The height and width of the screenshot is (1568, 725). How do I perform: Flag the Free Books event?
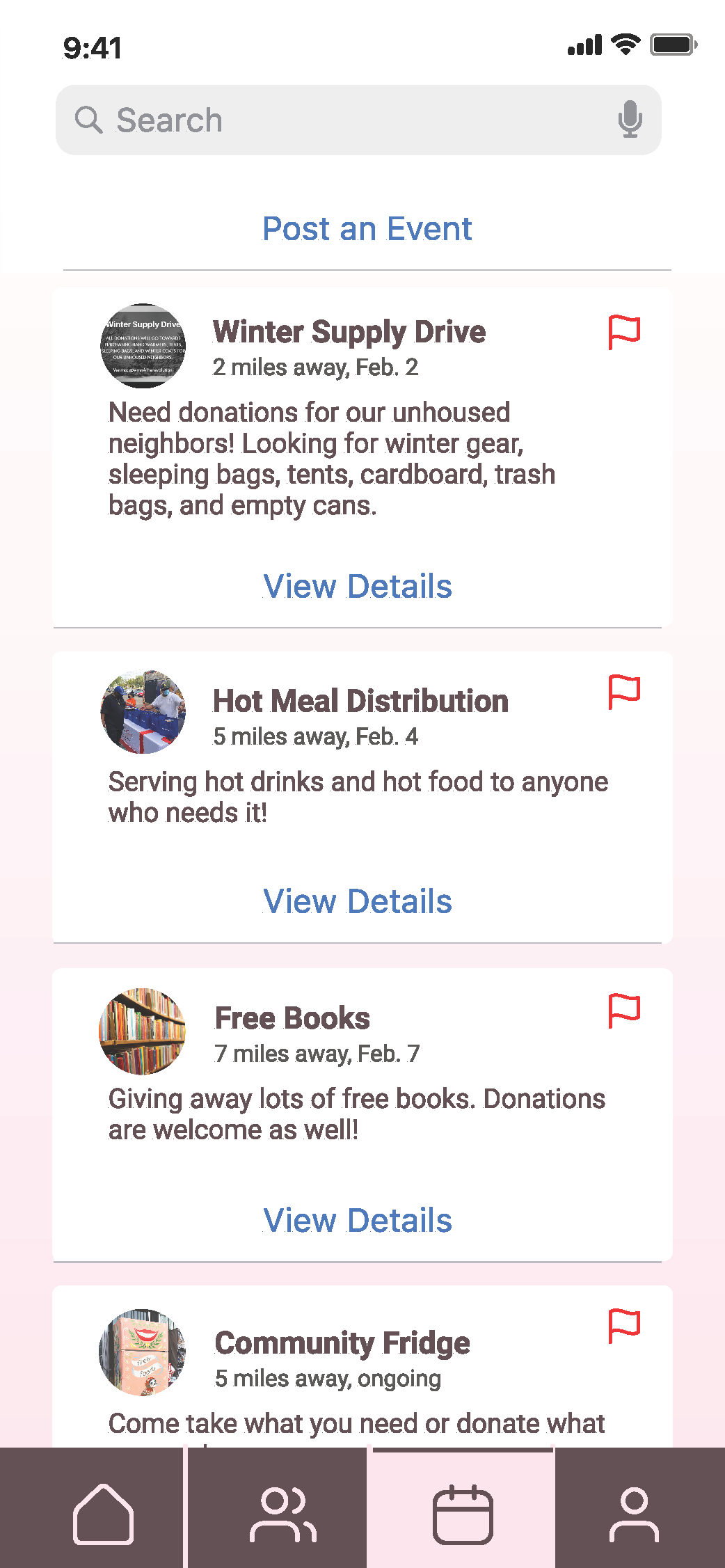(624, 1011)
